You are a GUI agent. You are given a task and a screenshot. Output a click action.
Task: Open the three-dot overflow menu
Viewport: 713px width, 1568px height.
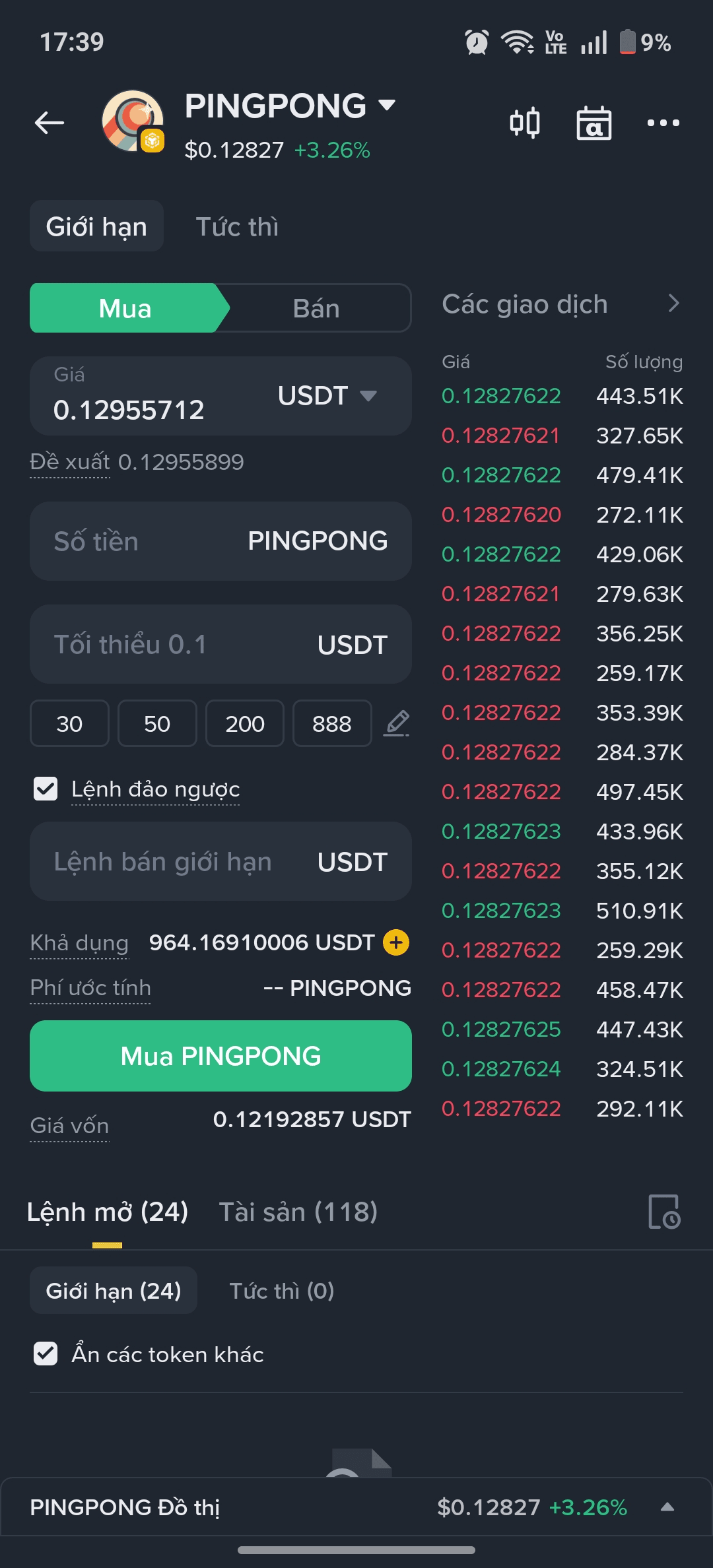[x=663, y=123]
